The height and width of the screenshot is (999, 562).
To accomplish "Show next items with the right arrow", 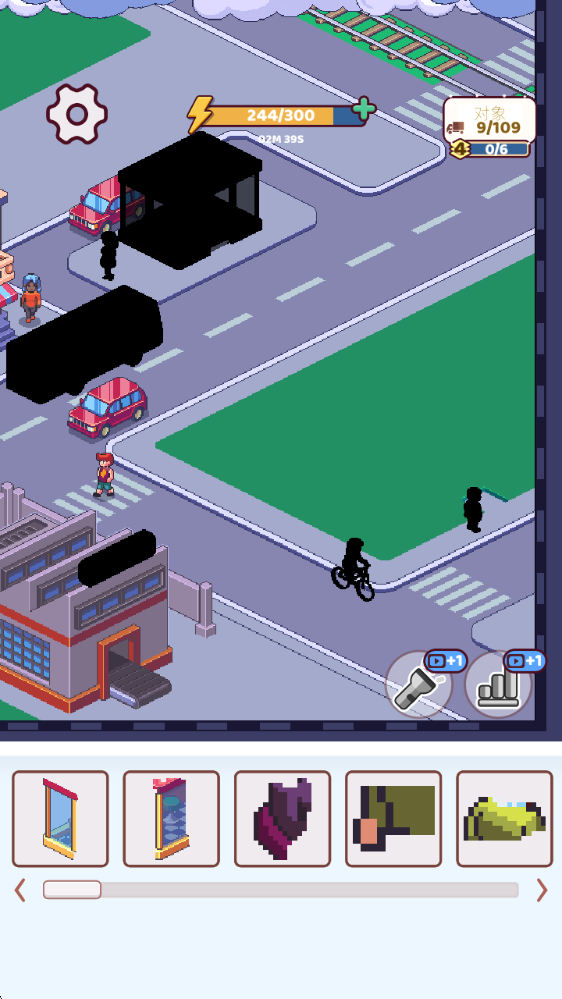I will pyautogui.click(x=542, y=890).
